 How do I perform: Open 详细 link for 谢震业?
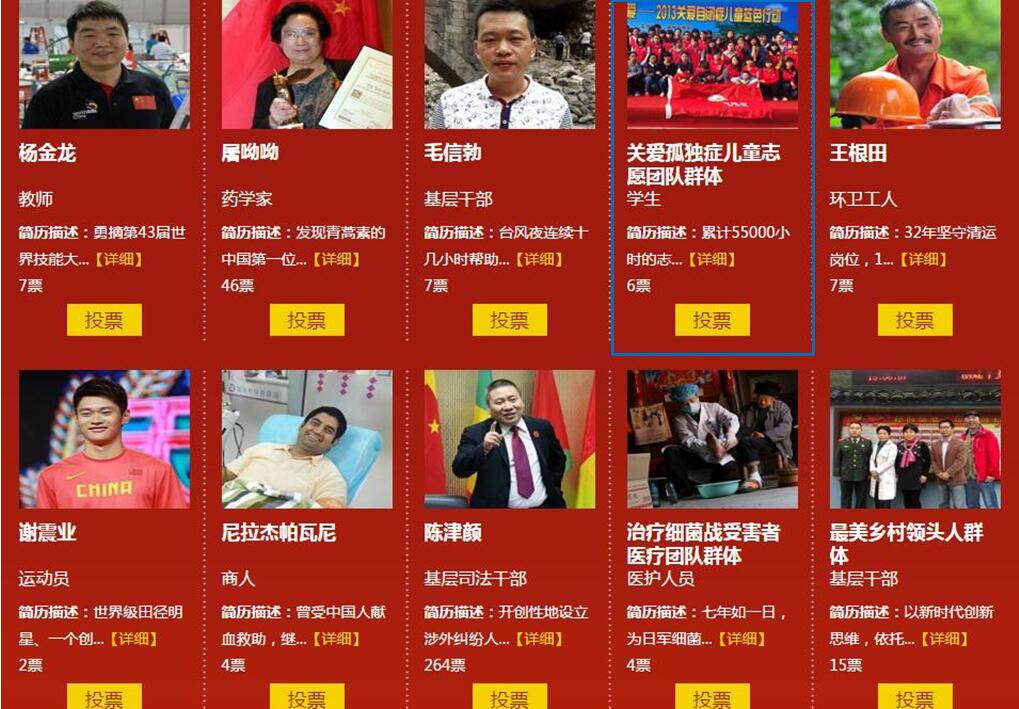point(133,638)
